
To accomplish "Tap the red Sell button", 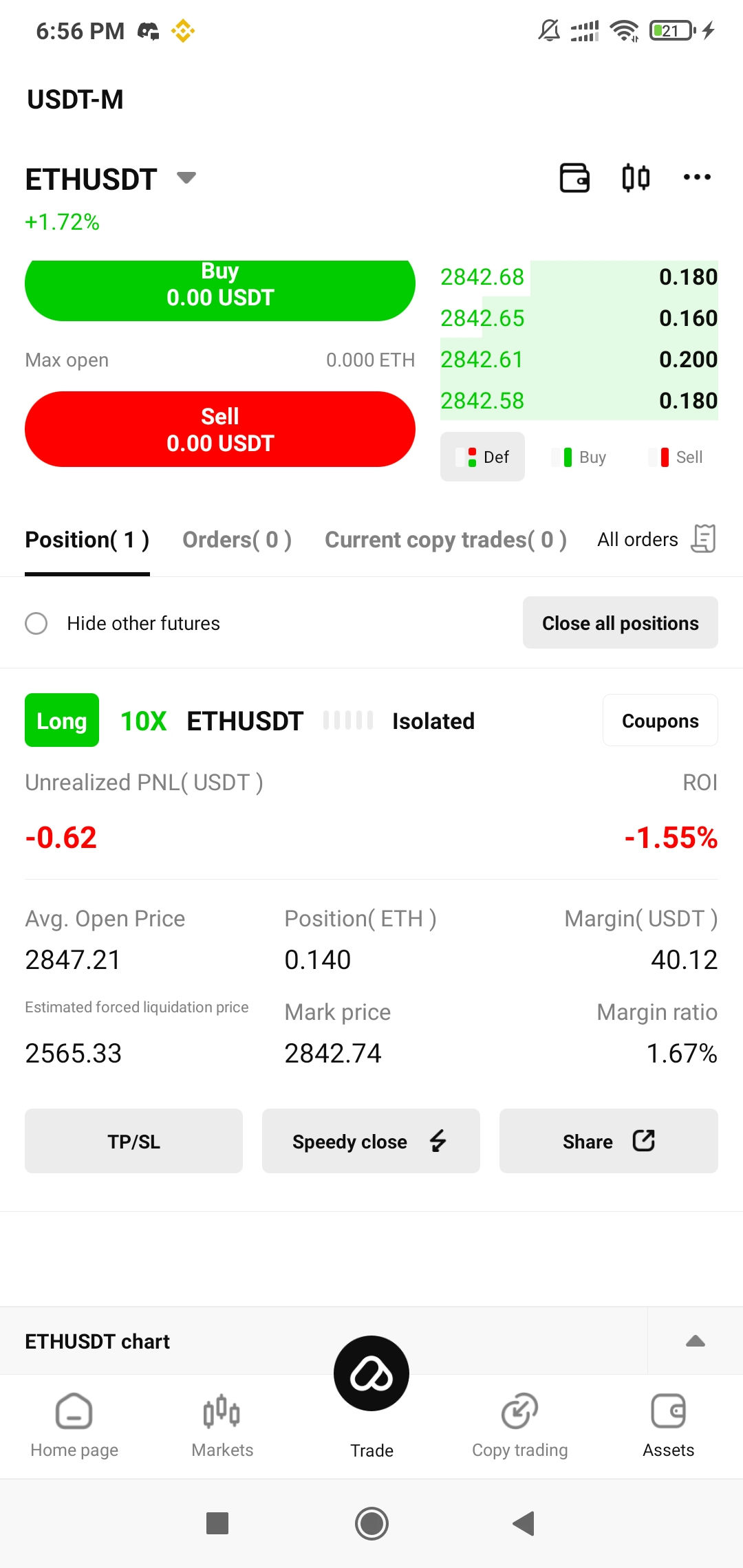I will (220, 429).
